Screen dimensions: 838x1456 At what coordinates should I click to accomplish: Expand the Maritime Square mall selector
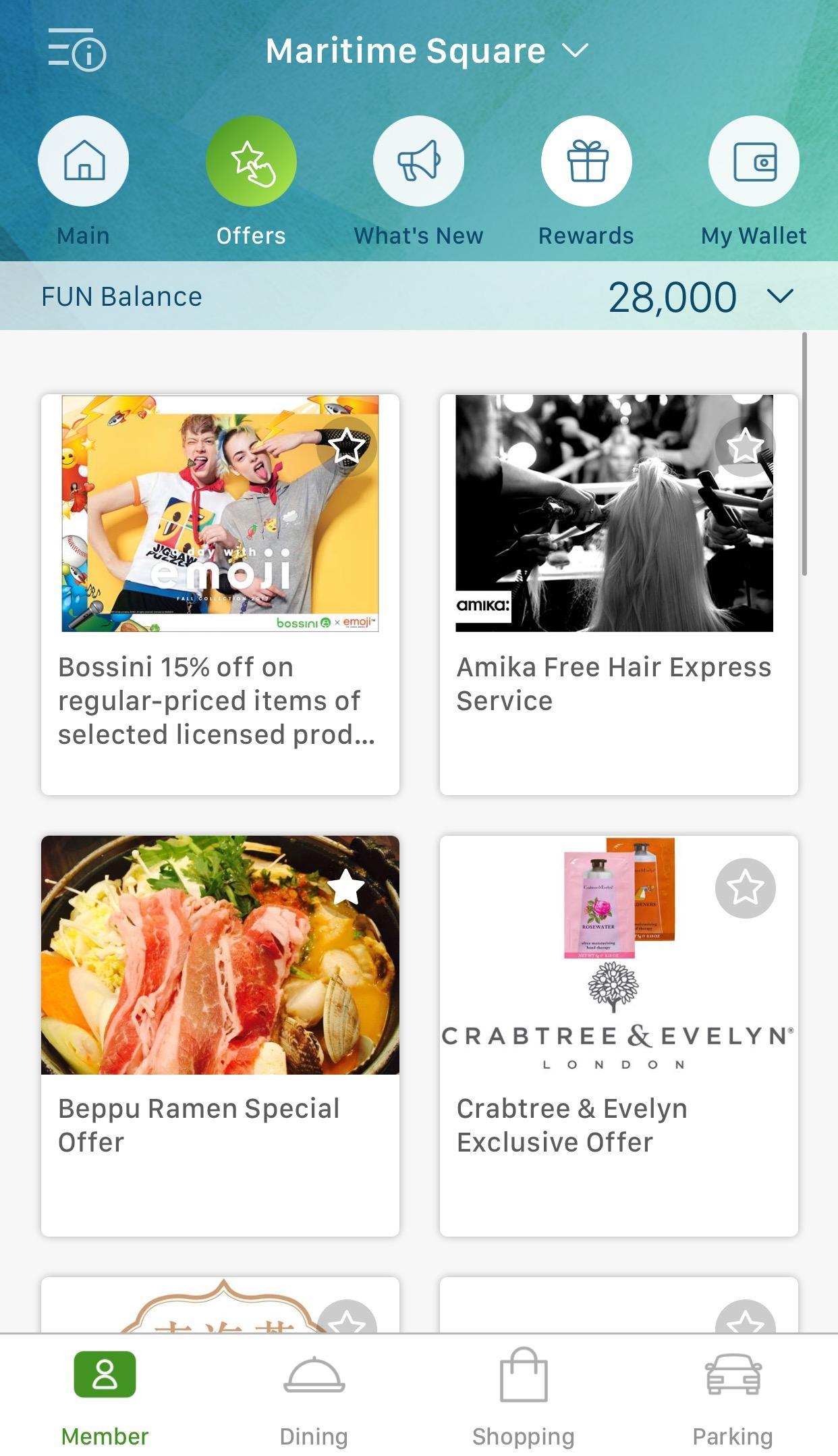[426, 51]
